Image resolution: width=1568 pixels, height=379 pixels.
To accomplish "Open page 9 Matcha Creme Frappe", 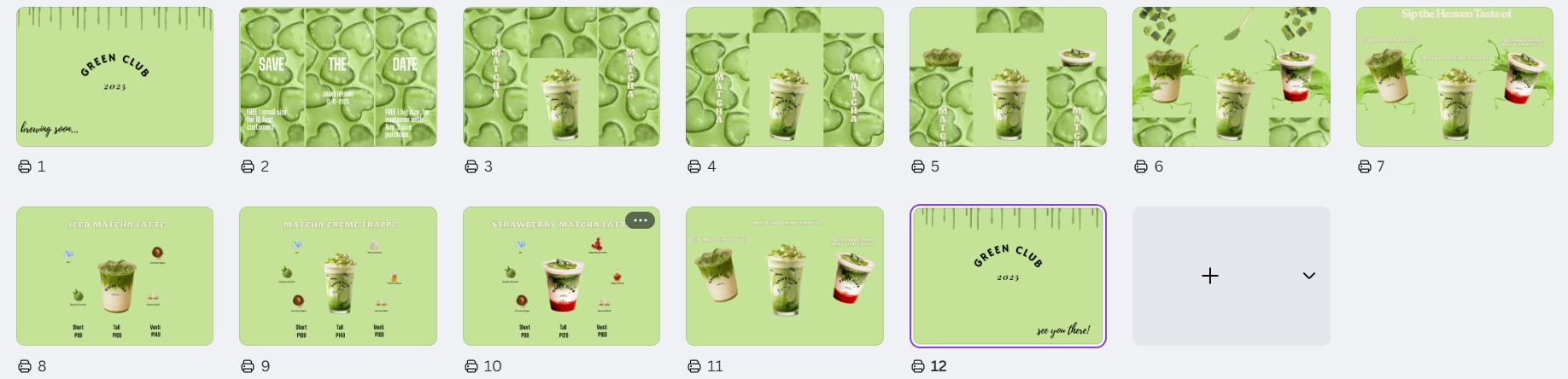I will point(337,276).
